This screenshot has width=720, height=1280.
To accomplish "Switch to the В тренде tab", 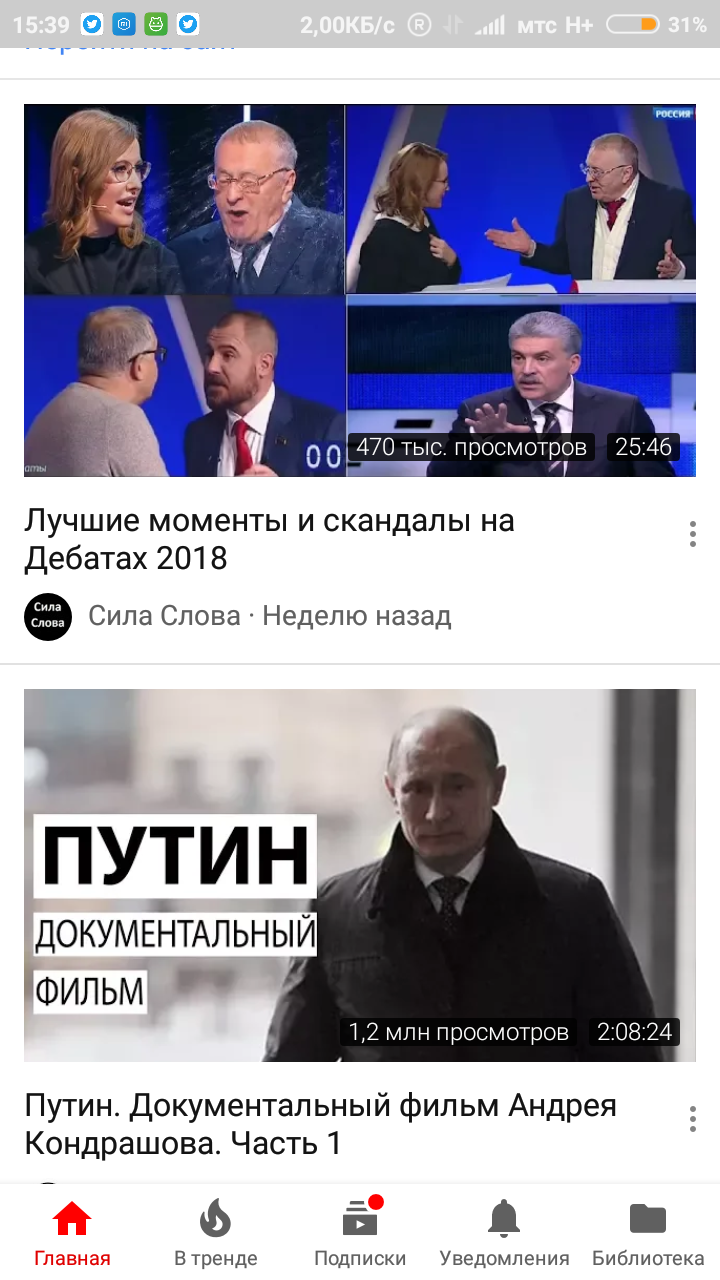I will click(216, 1233).
